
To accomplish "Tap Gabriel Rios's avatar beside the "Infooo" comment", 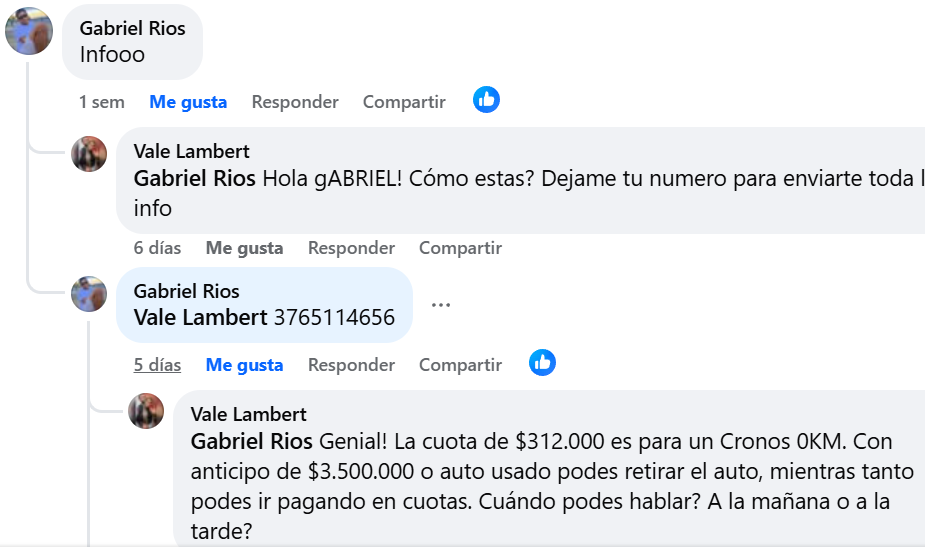I will 29,31.
